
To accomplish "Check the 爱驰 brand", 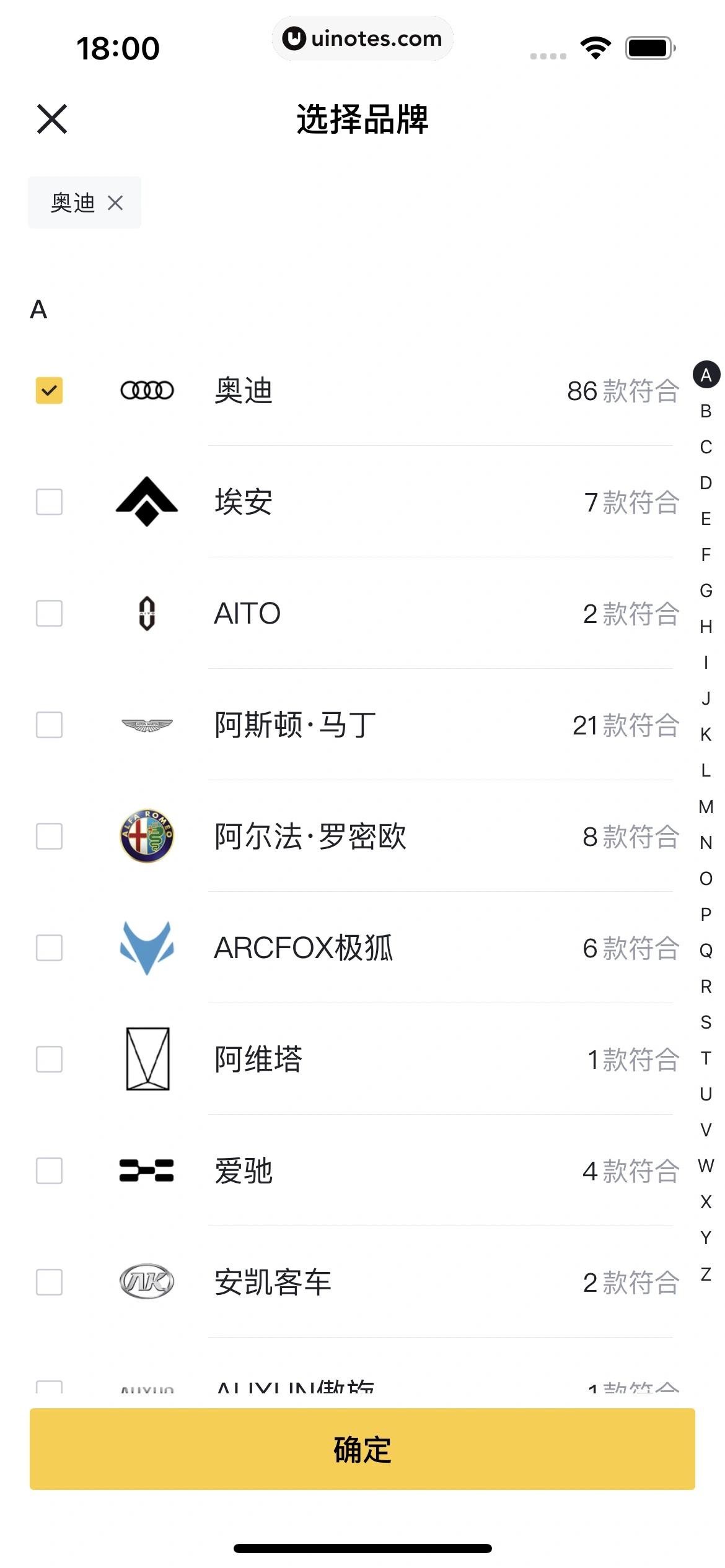I will pyautogui.click(x=49, y=1171).
